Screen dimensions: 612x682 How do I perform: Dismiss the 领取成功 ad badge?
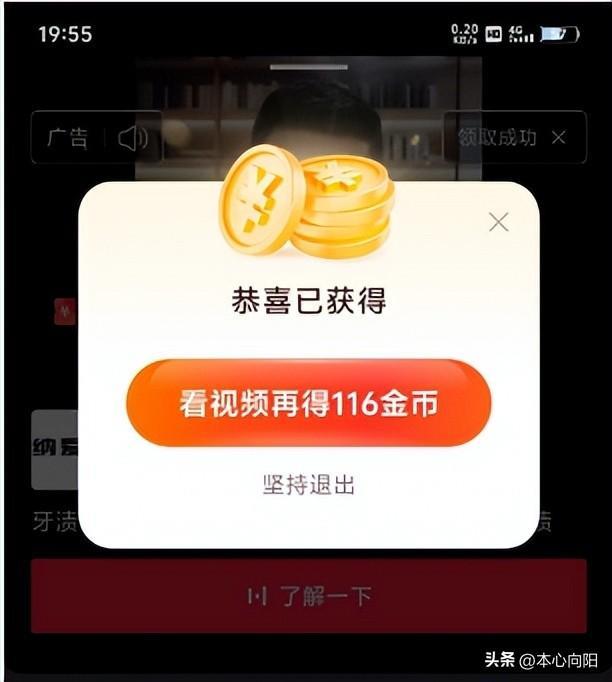[559, 138]
